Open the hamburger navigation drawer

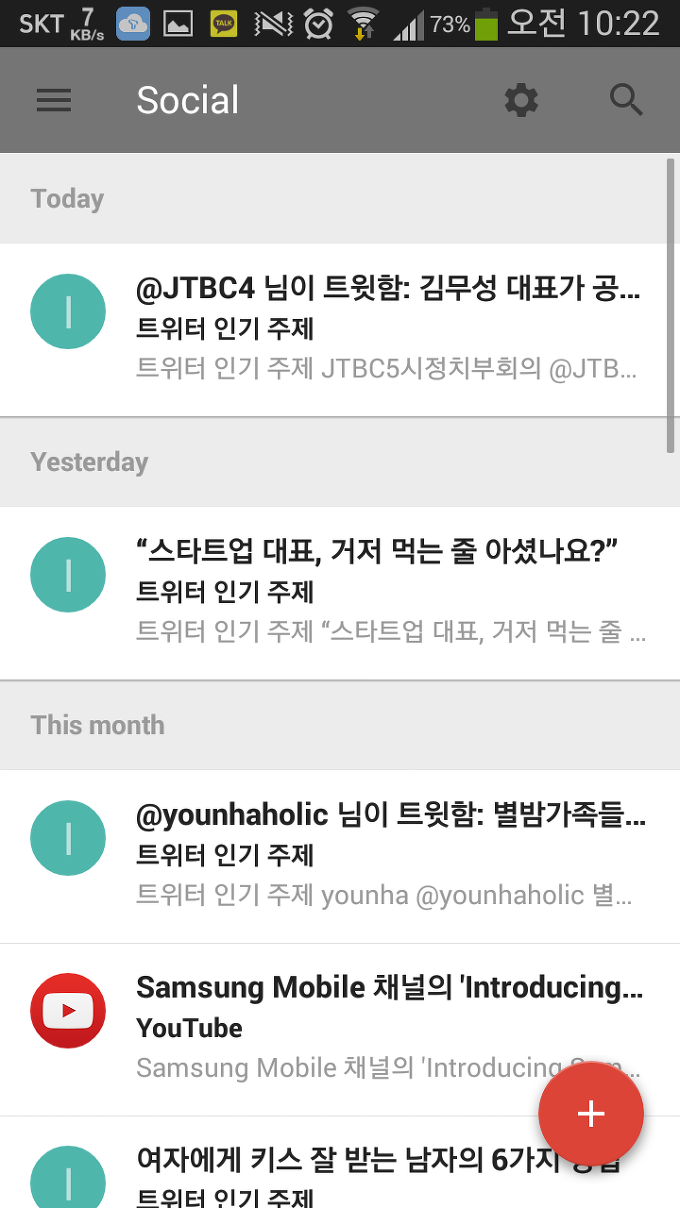(x=54, y=100)
